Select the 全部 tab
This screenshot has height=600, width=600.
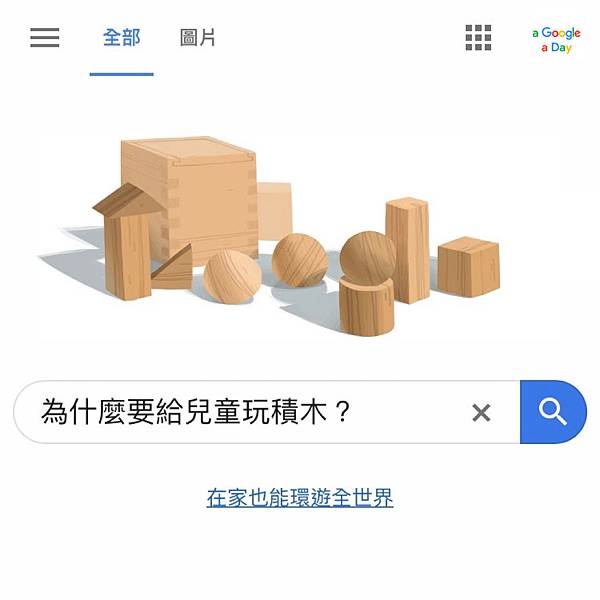coord(122,38)
